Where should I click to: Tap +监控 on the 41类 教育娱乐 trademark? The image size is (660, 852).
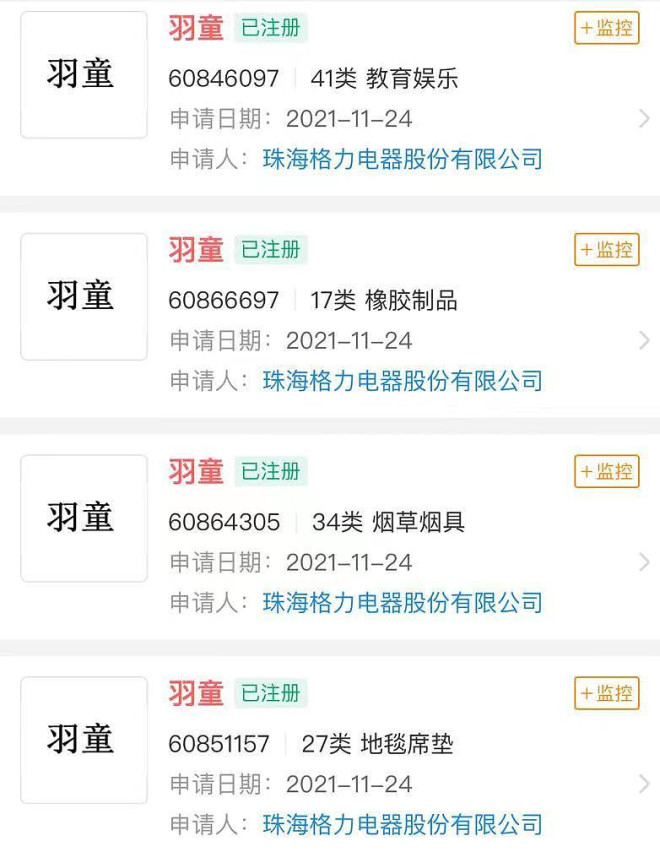tap(606, 28)
